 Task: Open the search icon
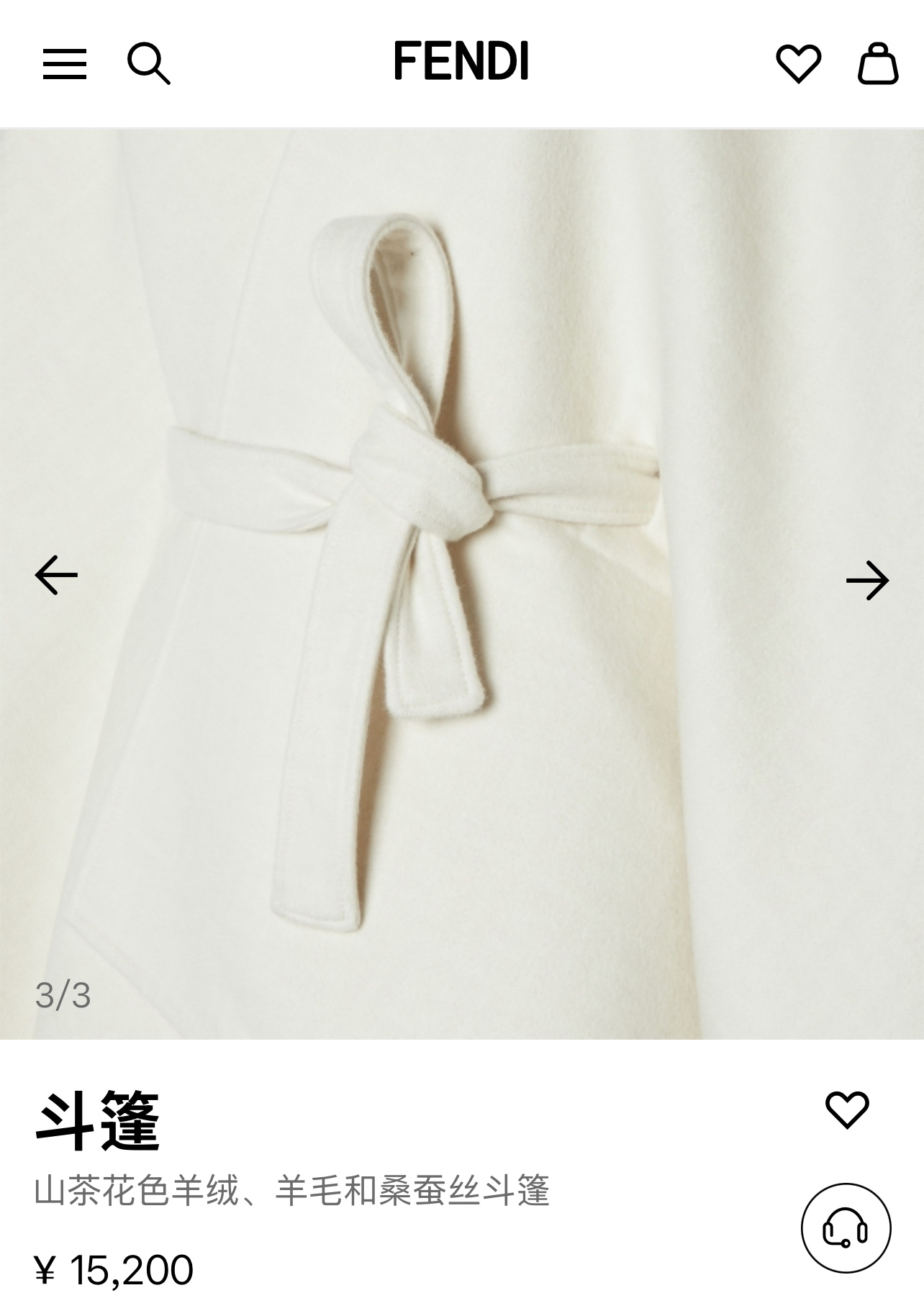[149, 64]
